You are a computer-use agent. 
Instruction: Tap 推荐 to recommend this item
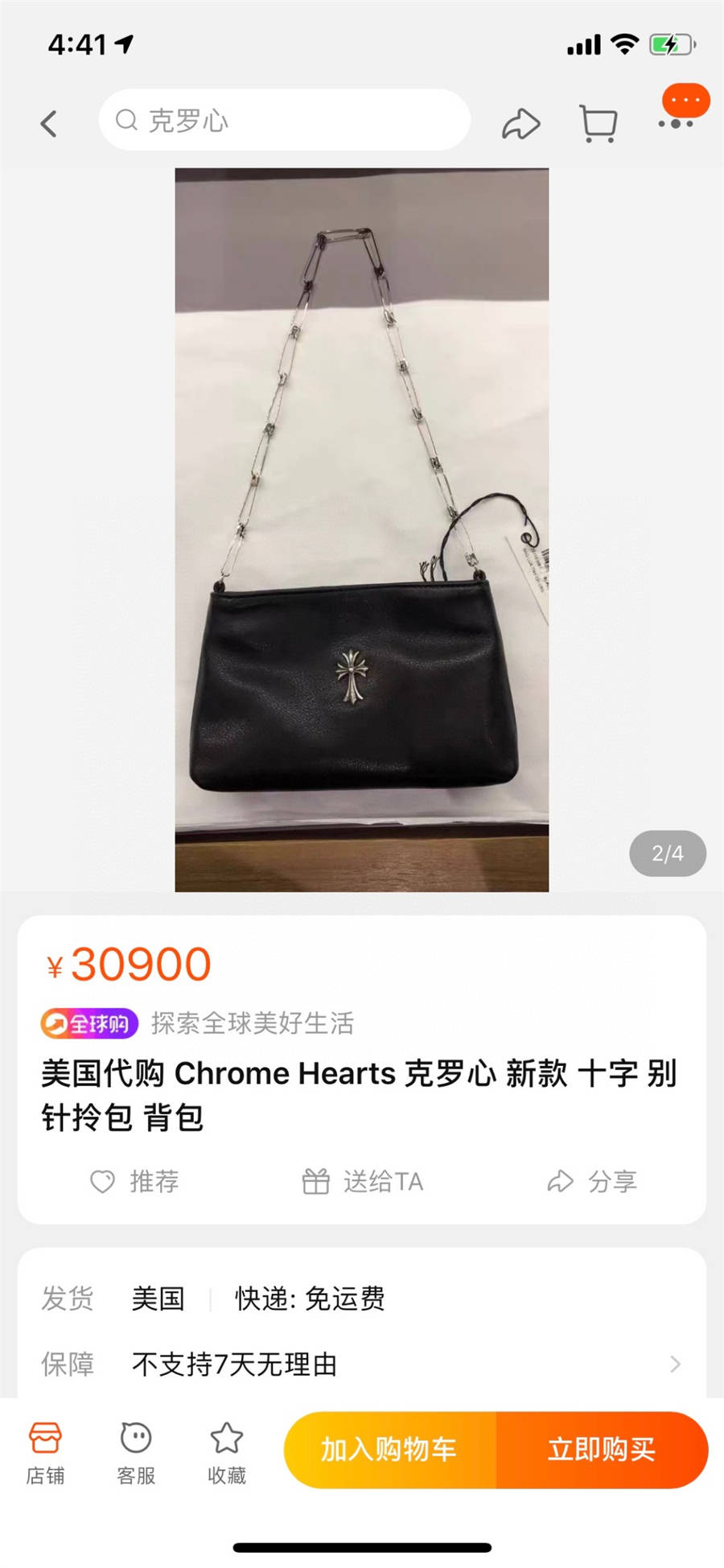pyautogui.click(x=134, y=1181)
